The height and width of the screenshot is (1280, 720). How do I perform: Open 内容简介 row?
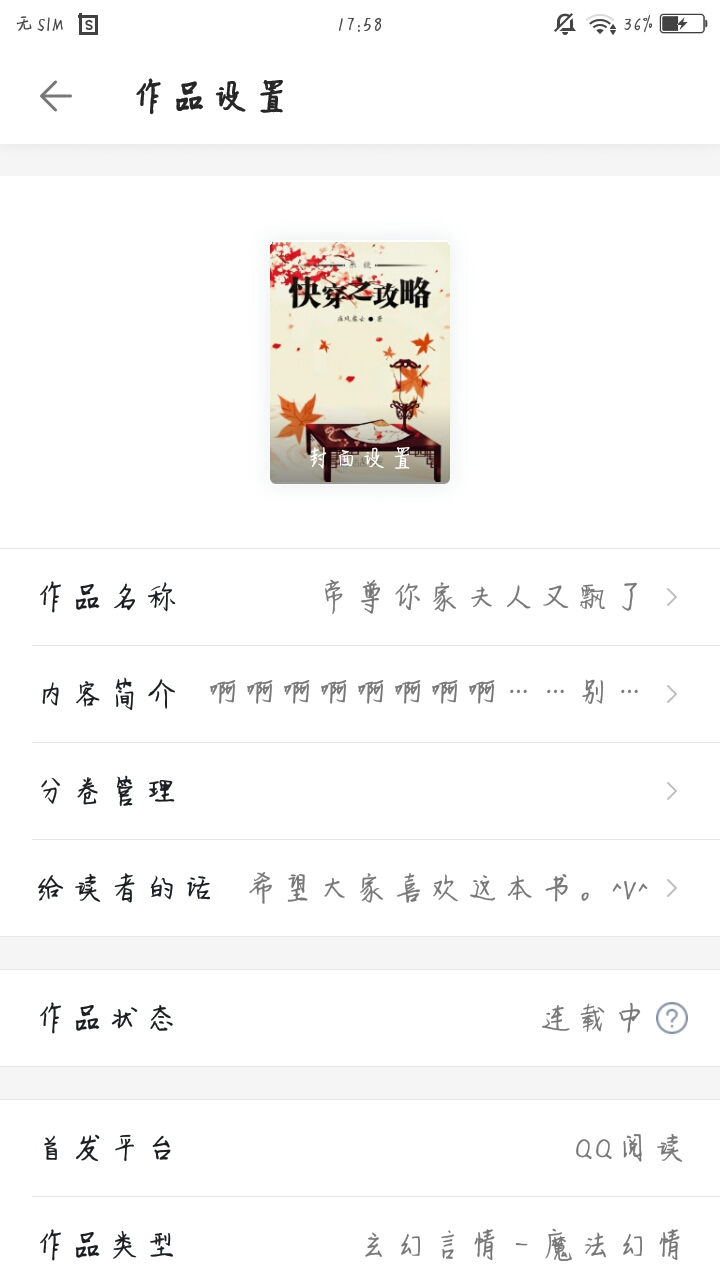pos(360,694)
